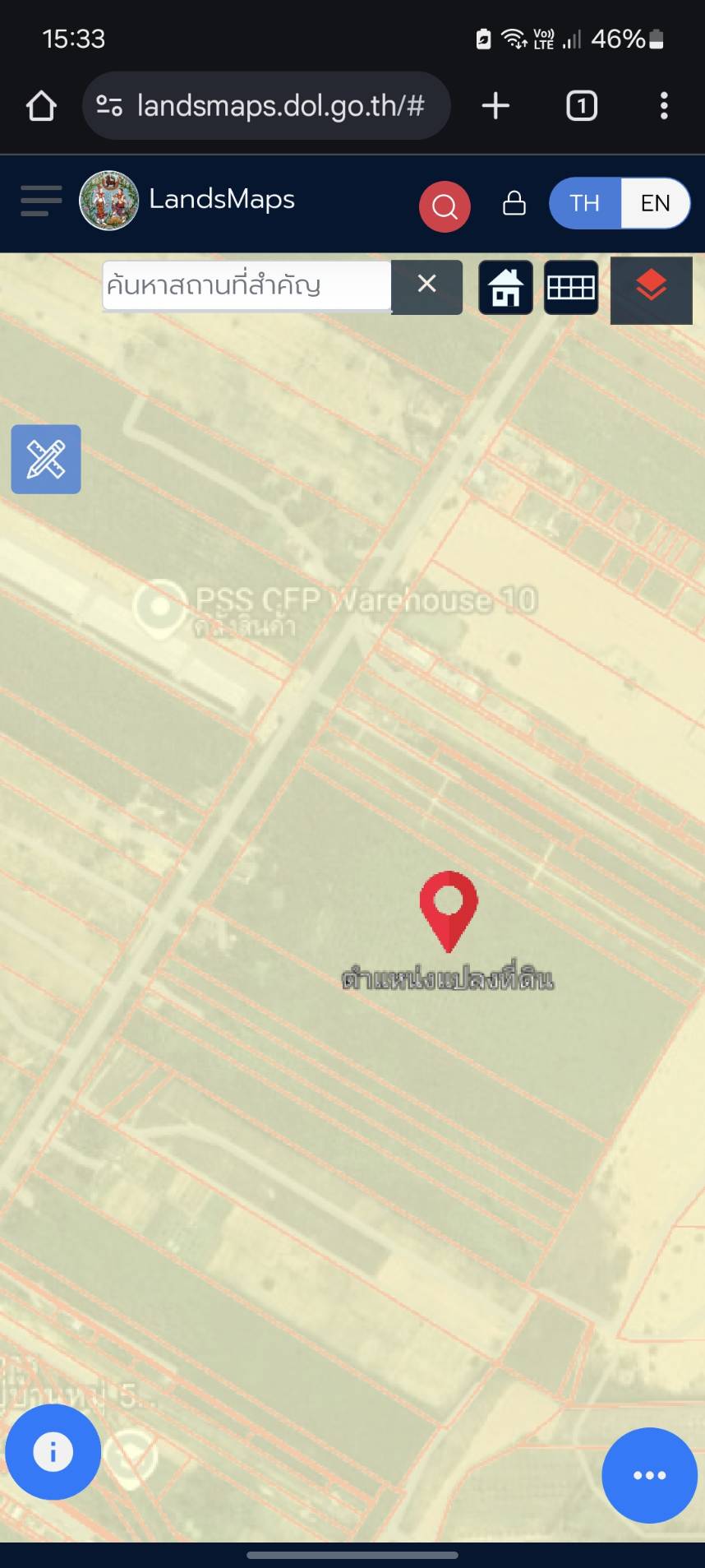
Task: Select the red land parcel pin
Action: click(449, 911)
